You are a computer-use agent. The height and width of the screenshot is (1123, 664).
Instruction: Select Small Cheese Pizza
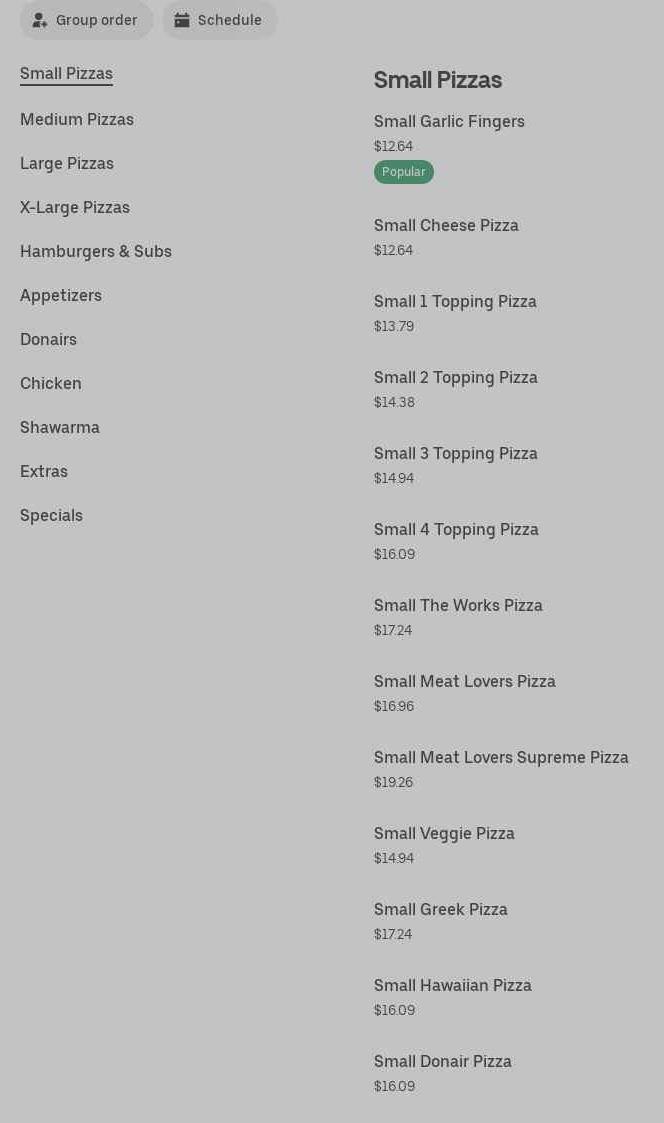tap(446, 225)
